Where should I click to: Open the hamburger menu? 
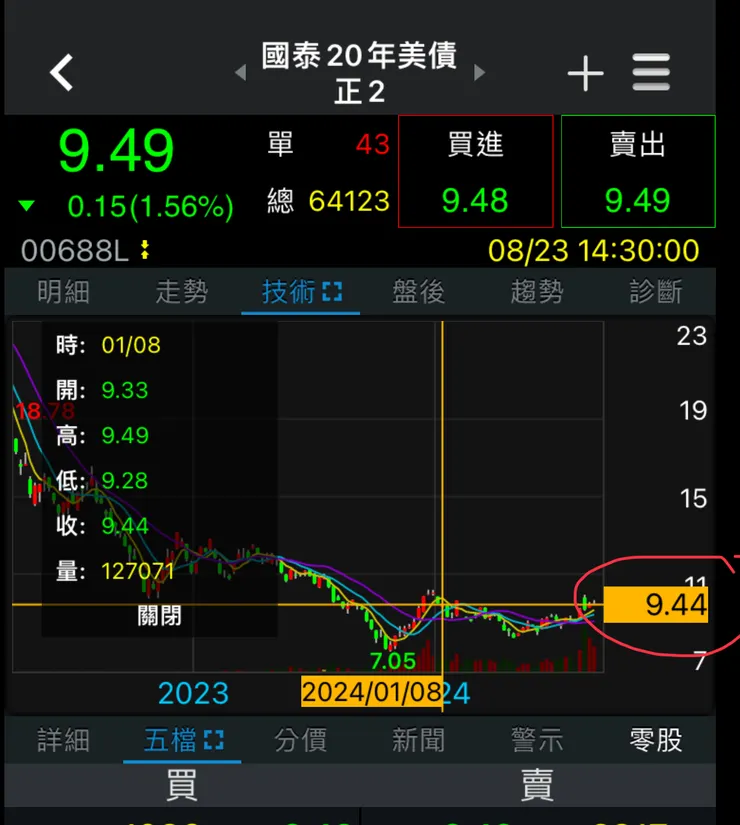pos(651,73)
